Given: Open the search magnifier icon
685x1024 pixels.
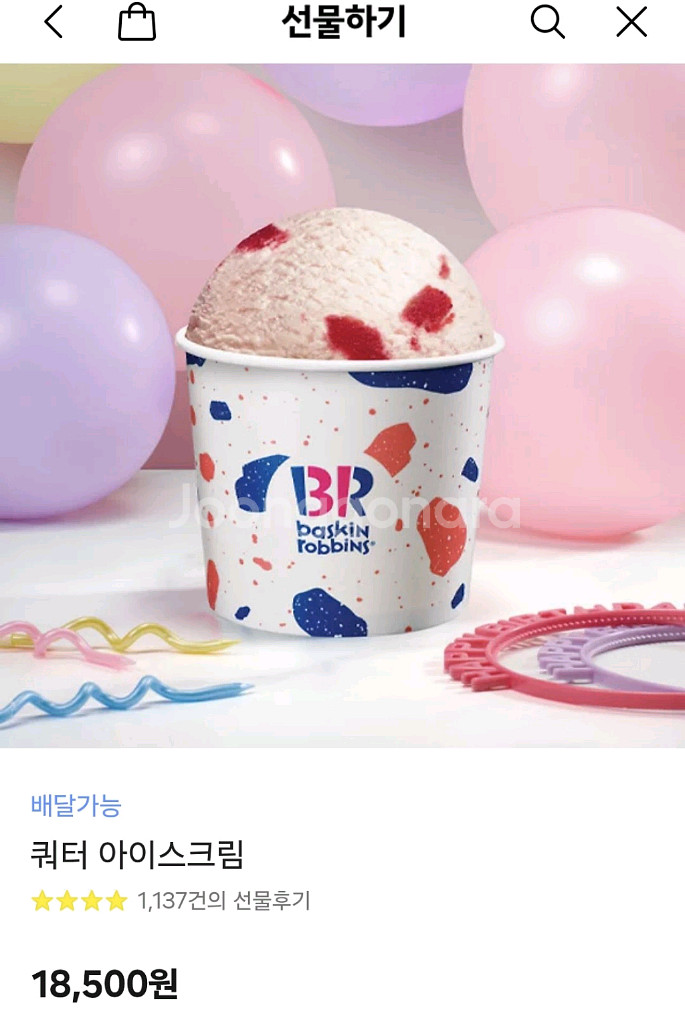Looking at the screenshot, I should coord(547,22).
